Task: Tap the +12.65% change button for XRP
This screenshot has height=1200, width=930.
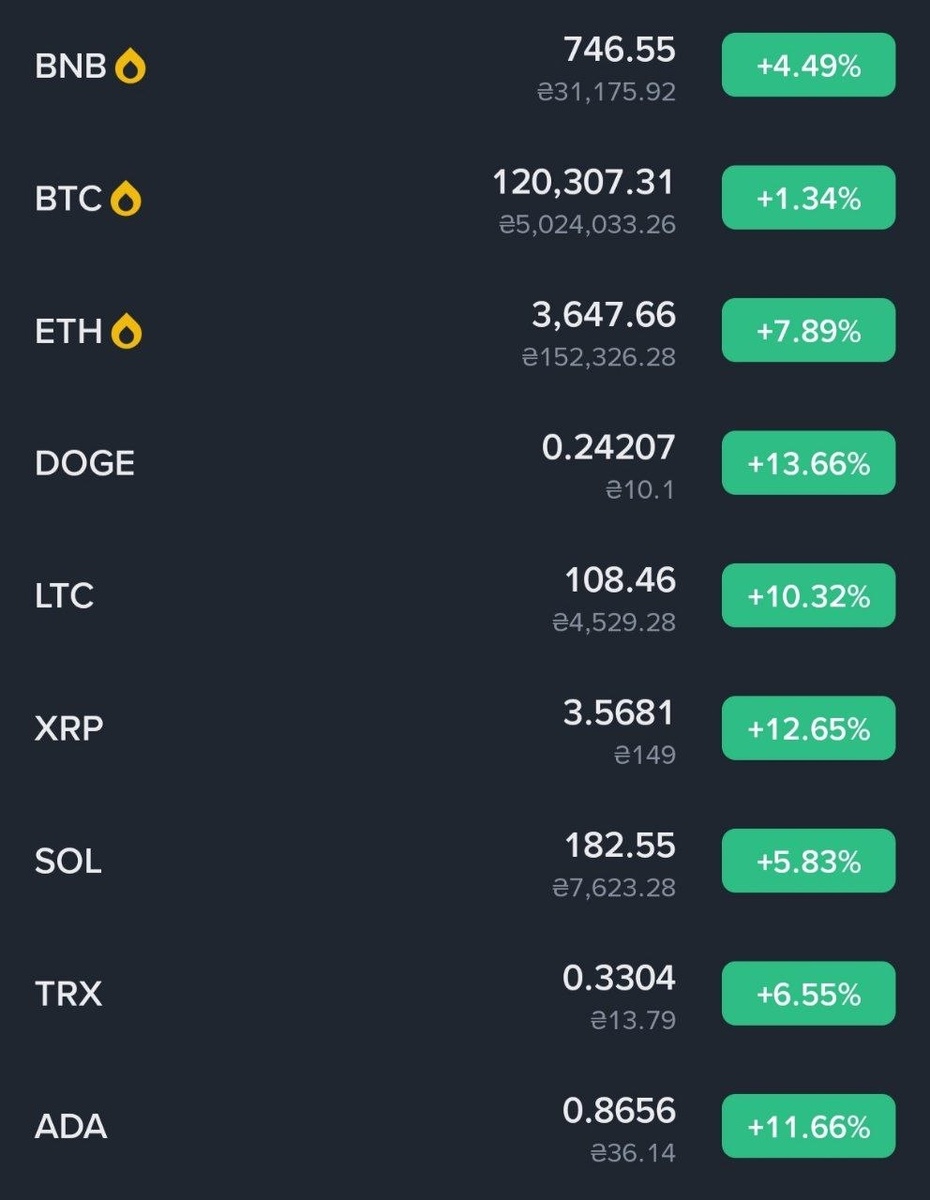Action: (808, 729)
